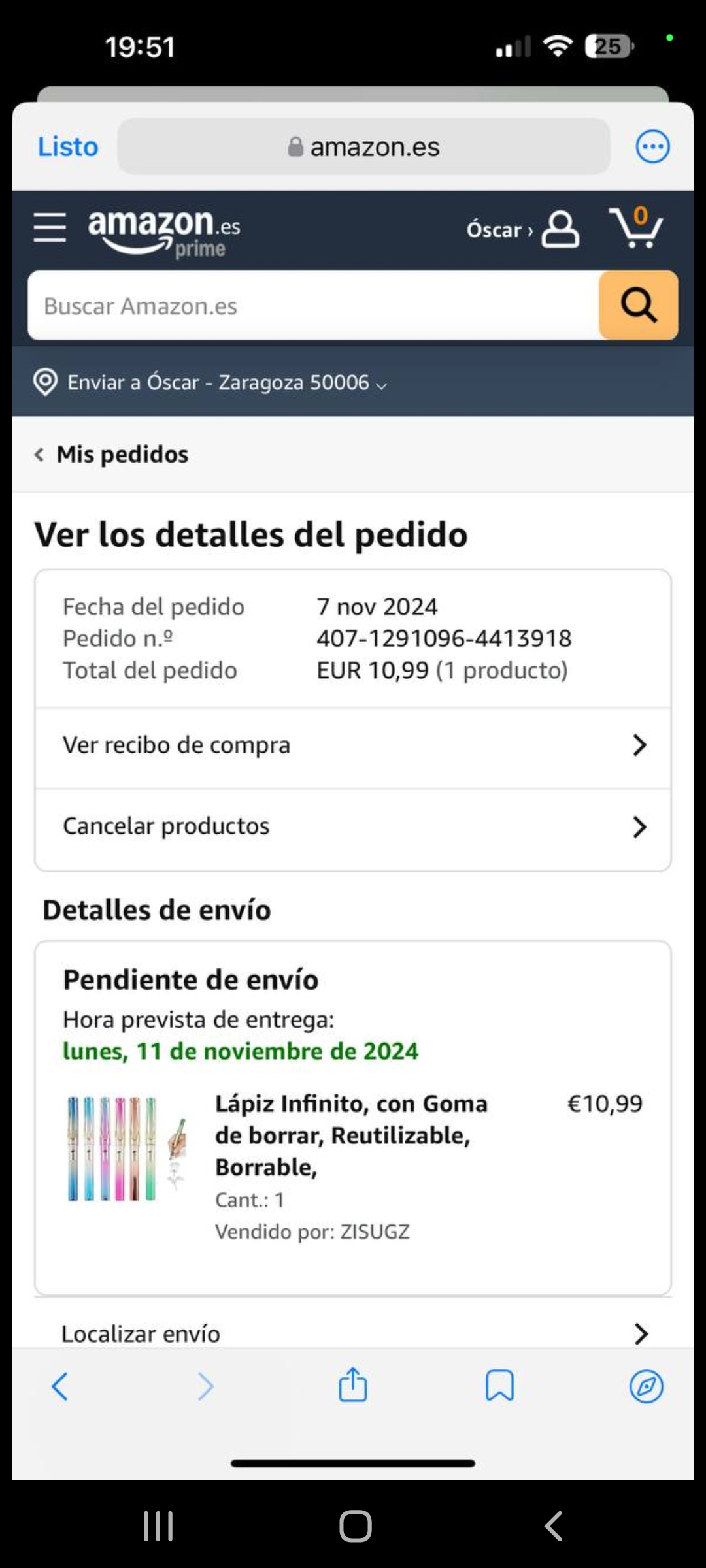Open Ver recibo de compra
Screen dimensions: 706x1568
353,745
